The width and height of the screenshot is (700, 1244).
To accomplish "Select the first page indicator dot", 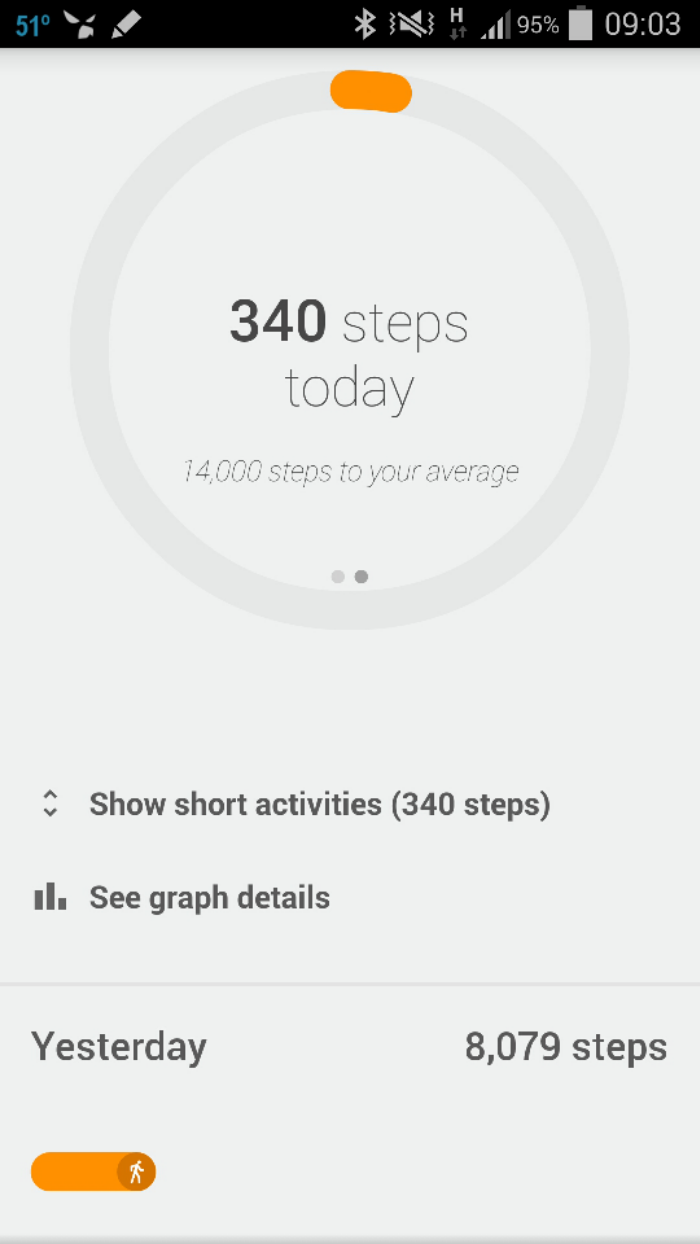I will pos(338,577).
